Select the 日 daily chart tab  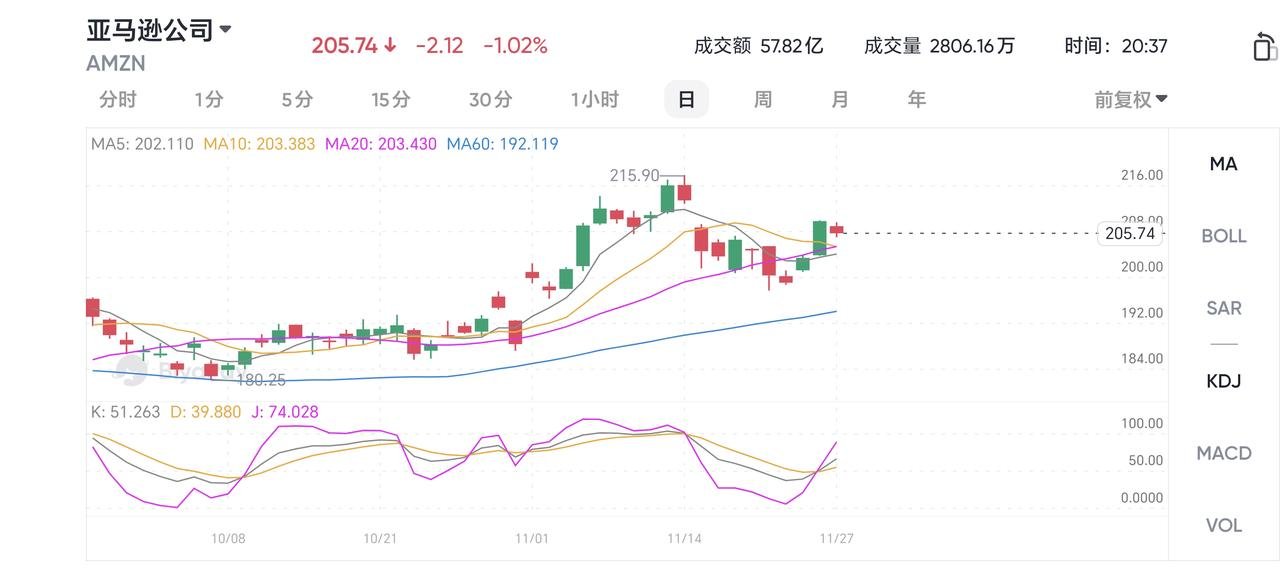coord(687,99)
